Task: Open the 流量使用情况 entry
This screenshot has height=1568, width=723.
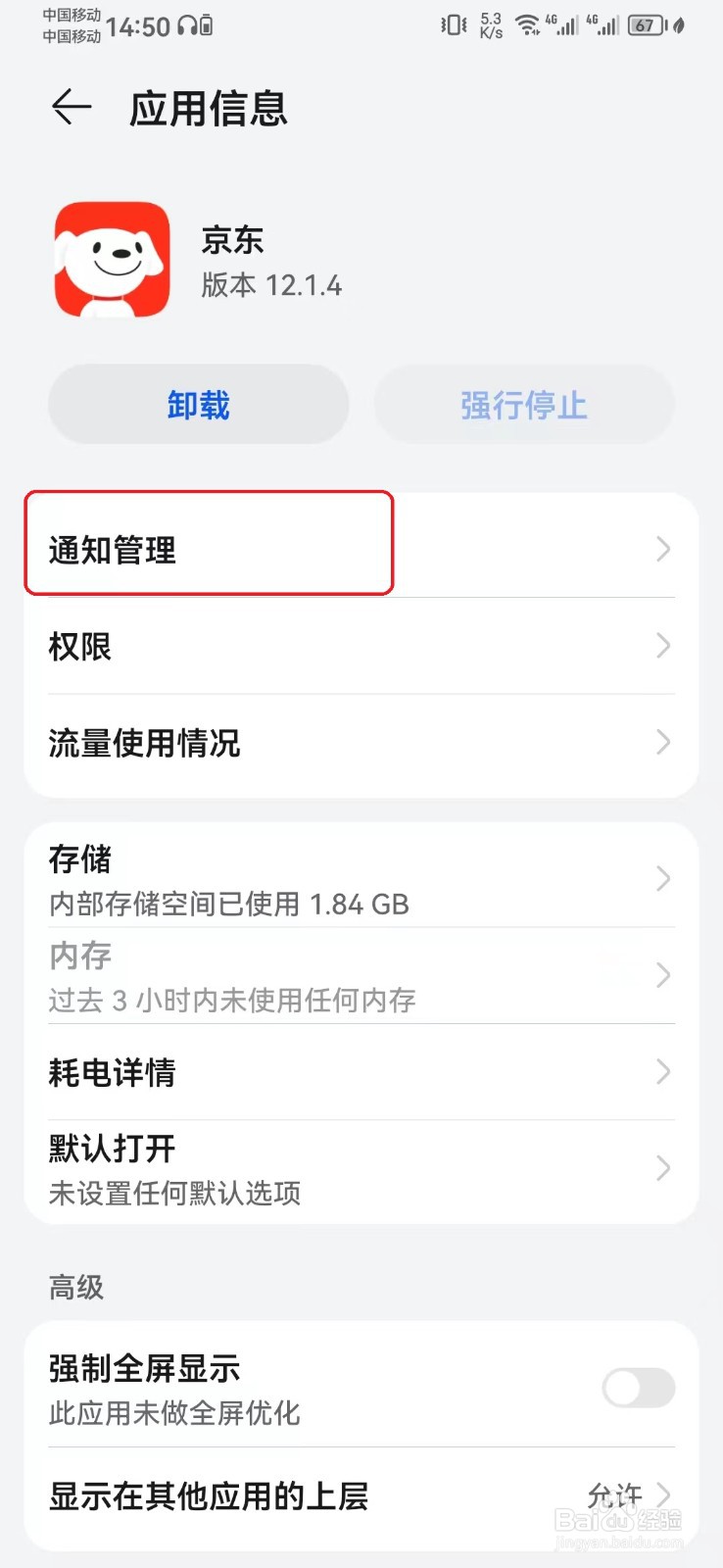Action: pyautogui.click(x=361, y=743)
